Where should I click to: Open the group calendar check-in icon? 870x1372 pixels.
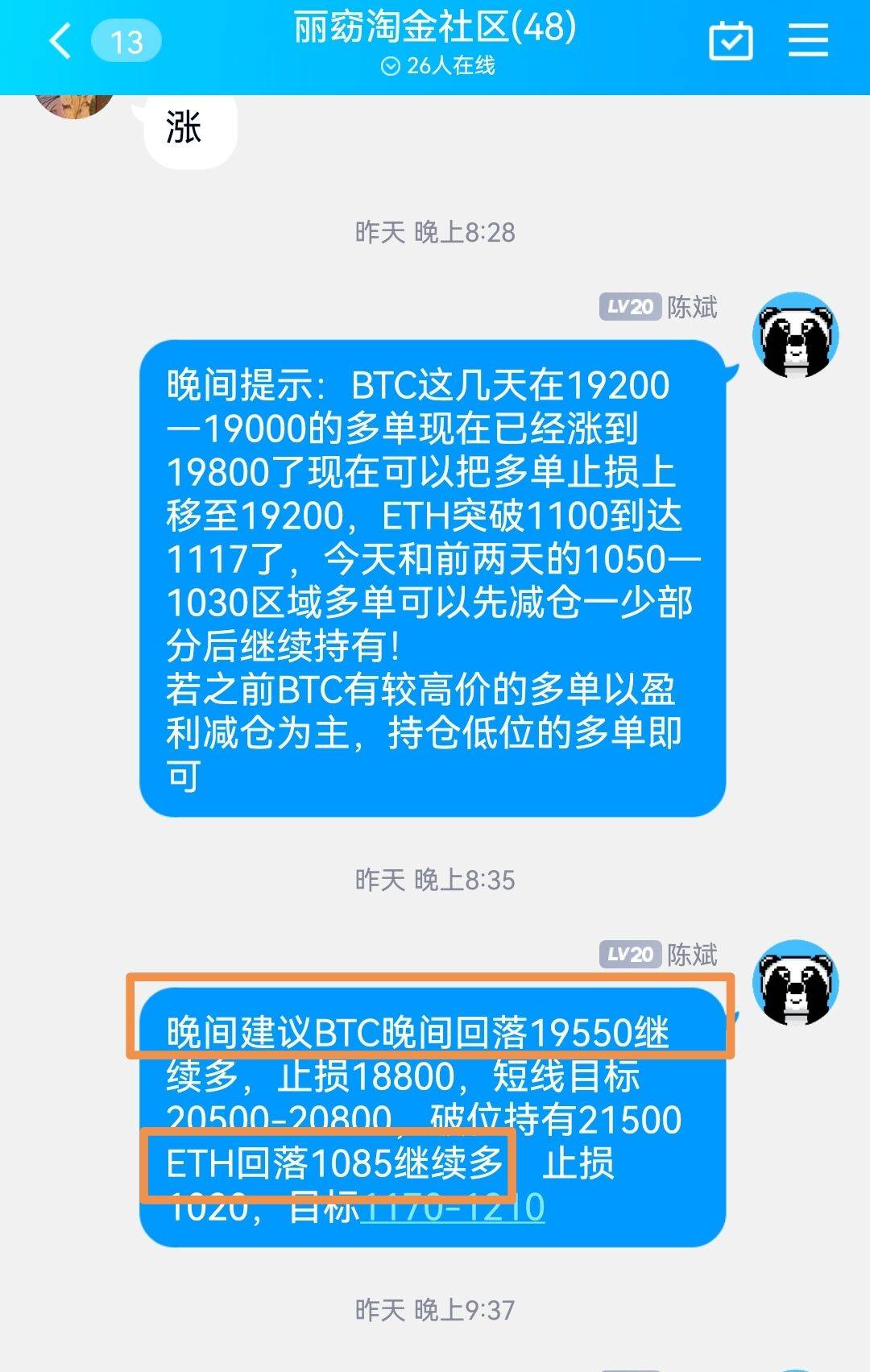tap(731, 40)
